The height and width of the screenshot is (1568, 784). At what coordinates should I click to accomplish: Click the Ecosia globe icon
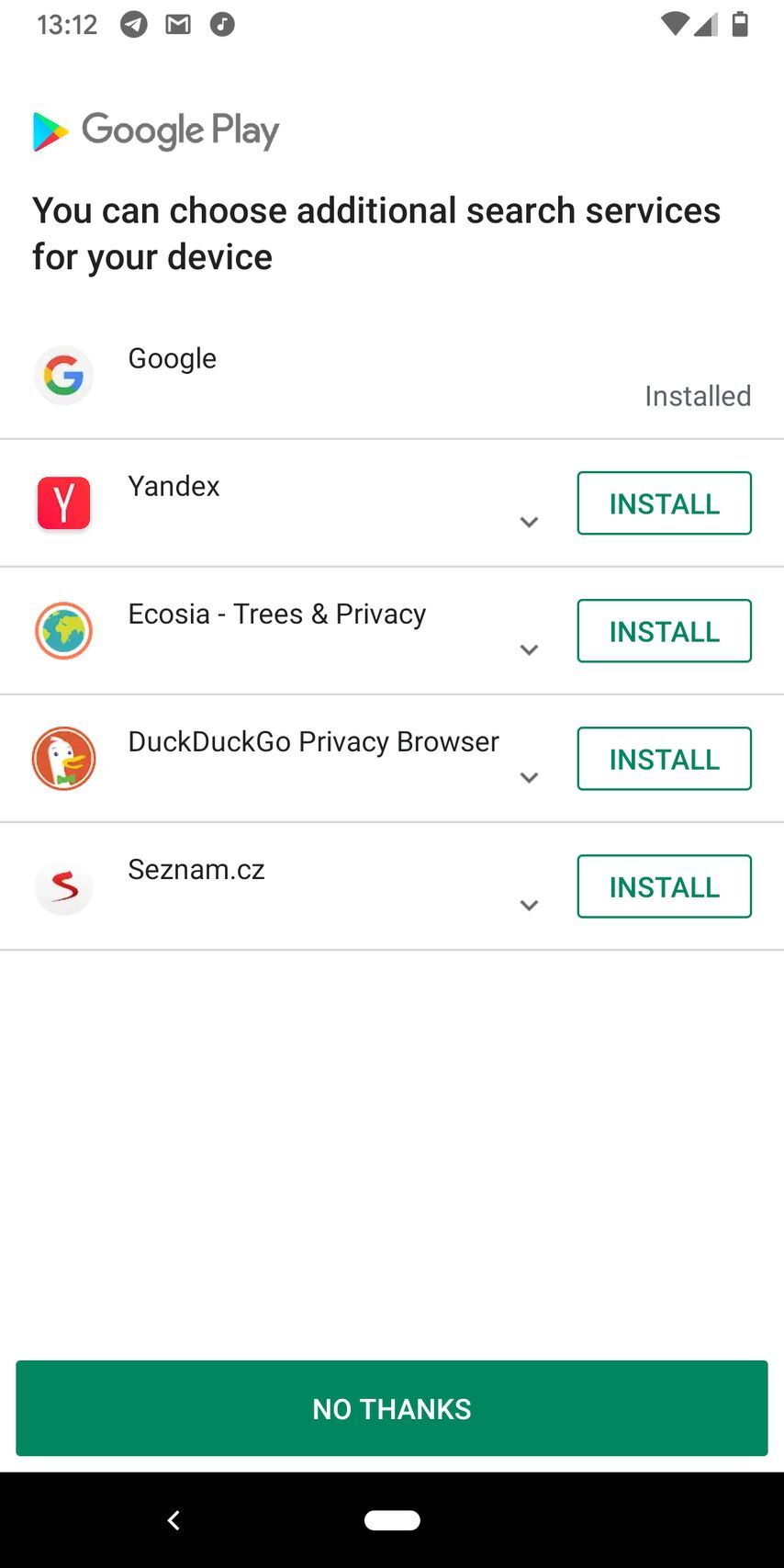point(63,631)
